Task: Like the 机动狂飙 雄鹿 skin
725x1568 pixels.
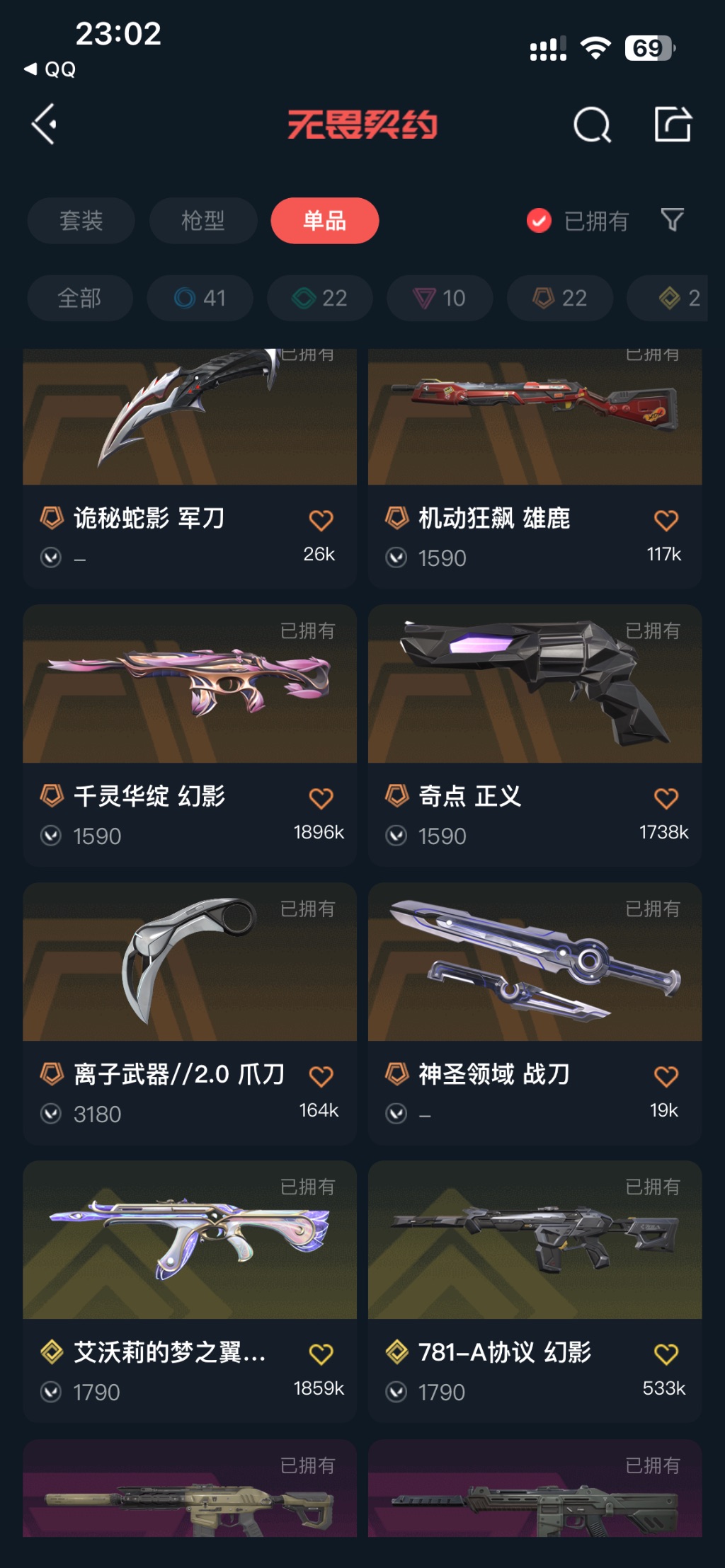Action: tap(666, 520)
